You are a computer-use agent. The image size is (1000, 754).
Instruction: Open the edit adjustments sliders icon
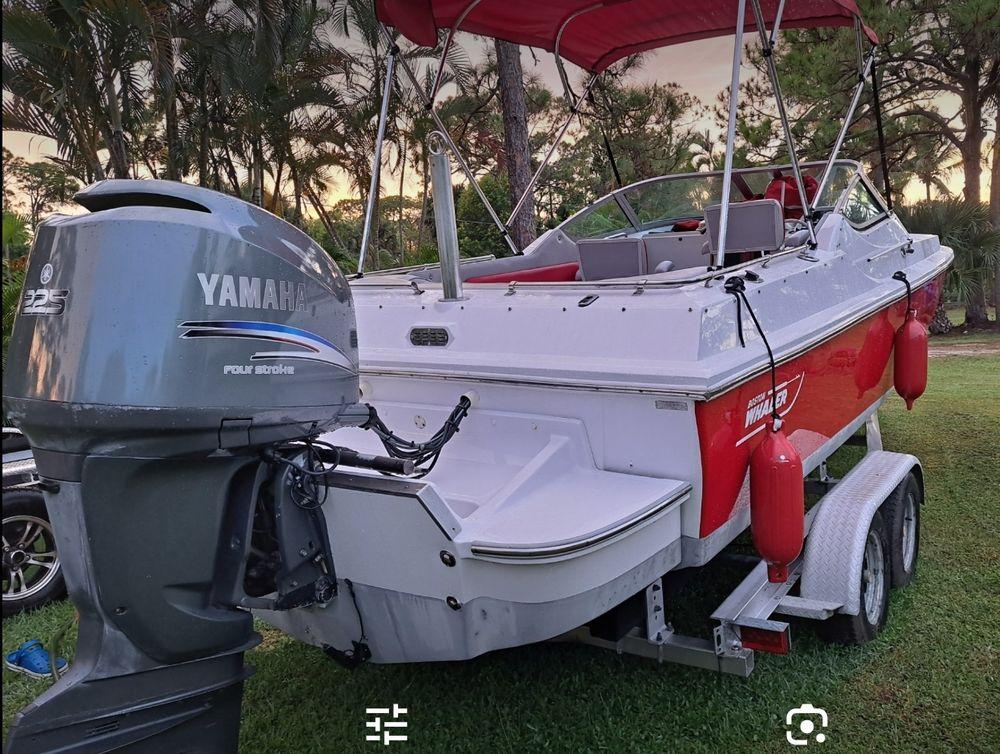point(386,724)
